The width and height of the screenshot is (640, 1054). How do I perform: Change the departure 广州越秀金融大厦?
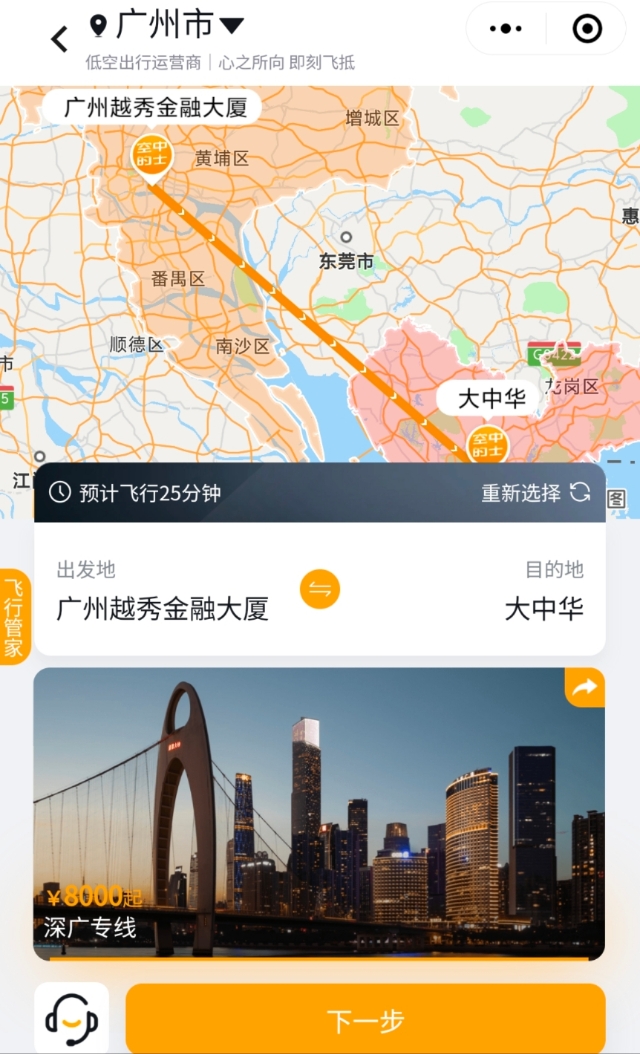pos(162,608)
